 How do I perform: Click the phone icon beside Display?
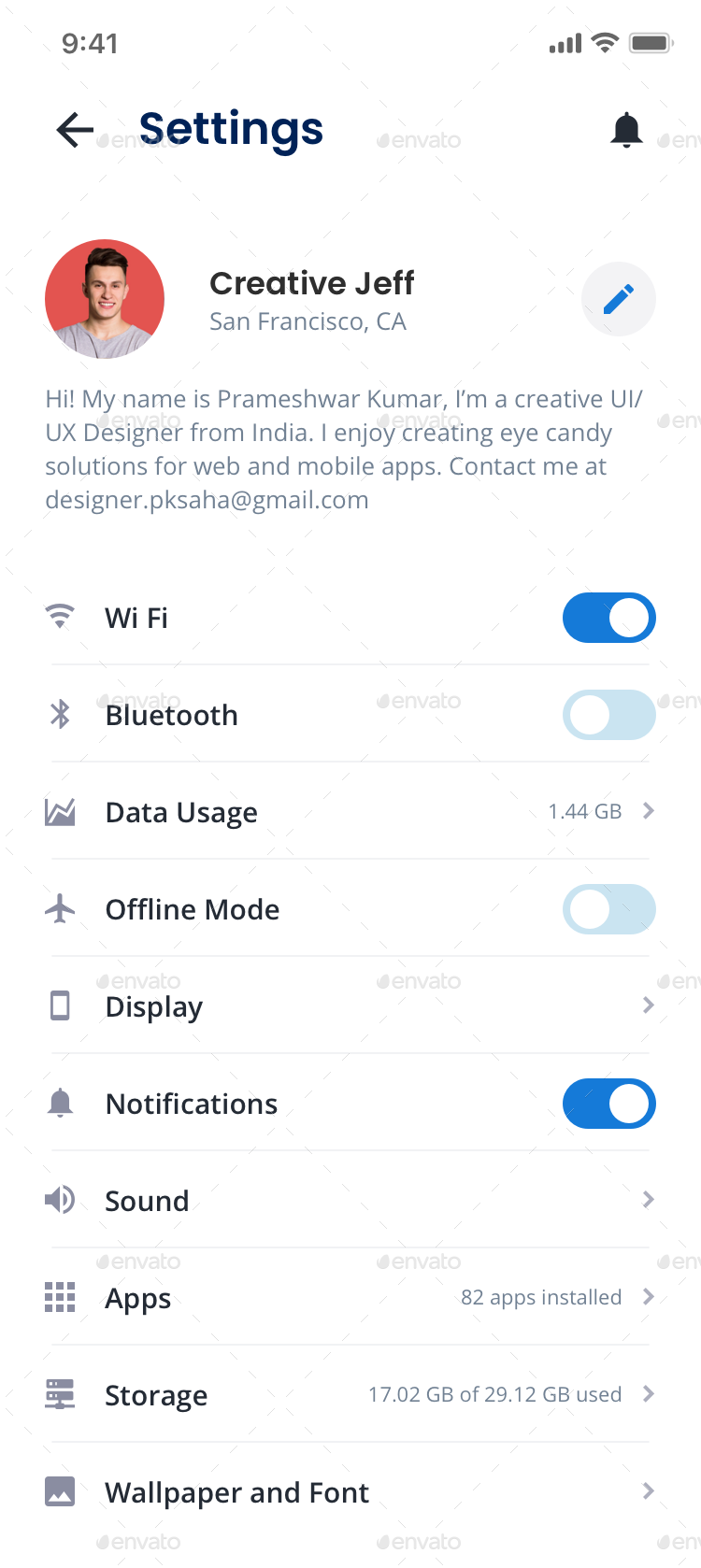[59, 1005]
